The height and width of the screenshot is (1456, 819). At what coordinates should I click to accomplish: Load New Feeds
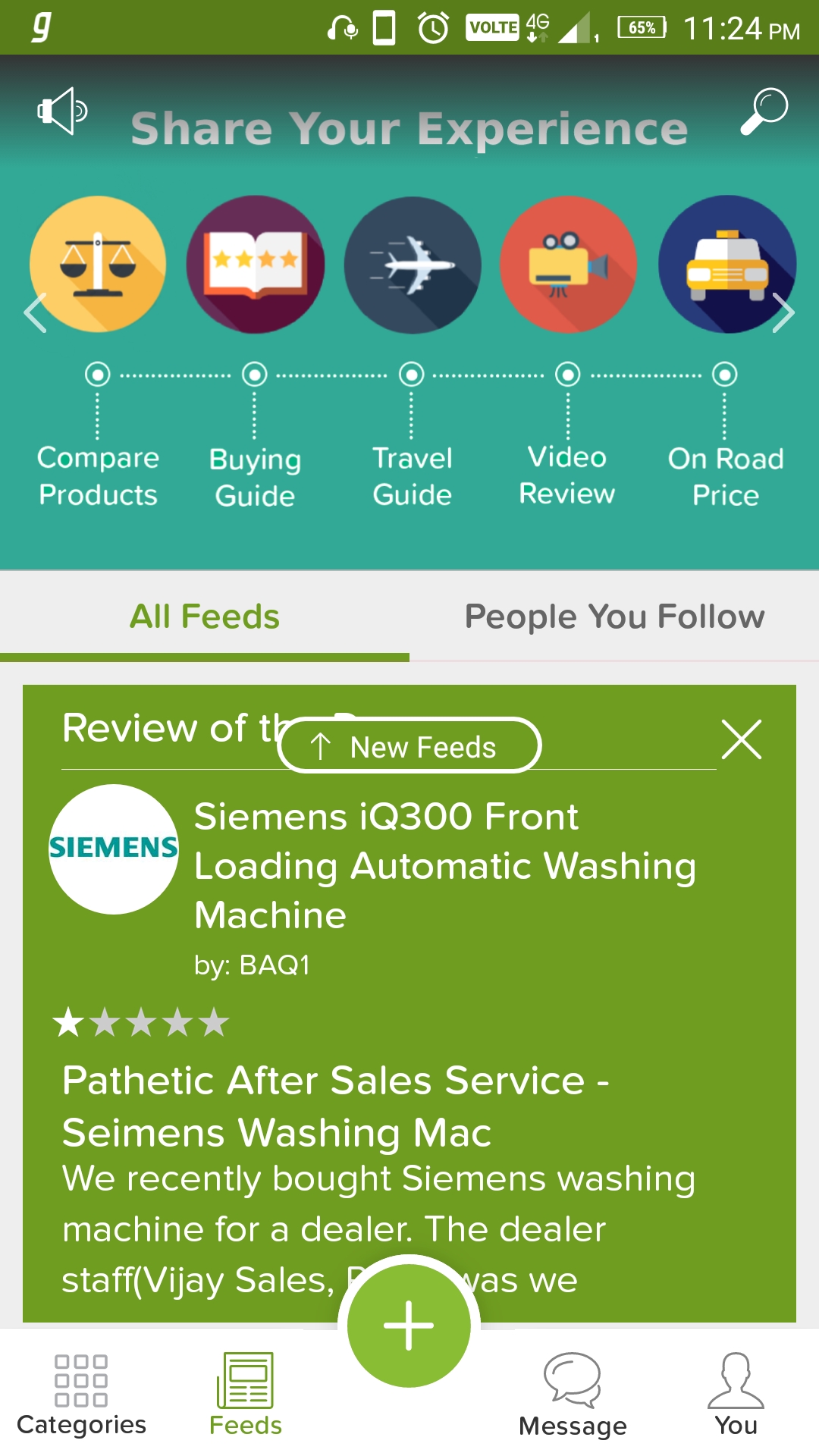(x=409, y=746)
